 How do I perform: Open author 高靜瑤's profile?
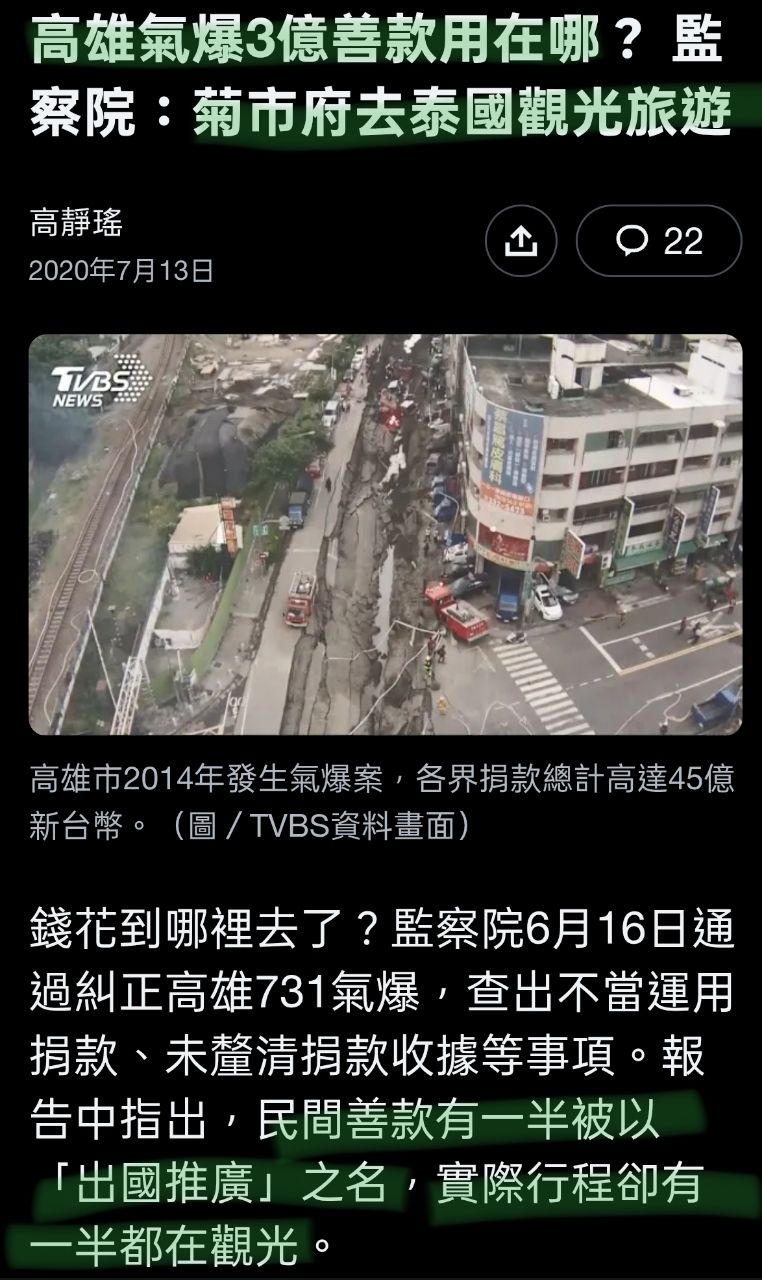point(76,222)
